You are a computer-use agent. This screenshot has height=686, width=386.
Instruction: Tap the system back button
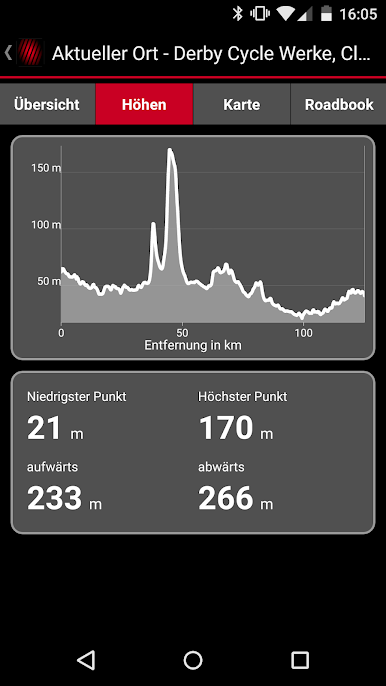tap(86, 660)
